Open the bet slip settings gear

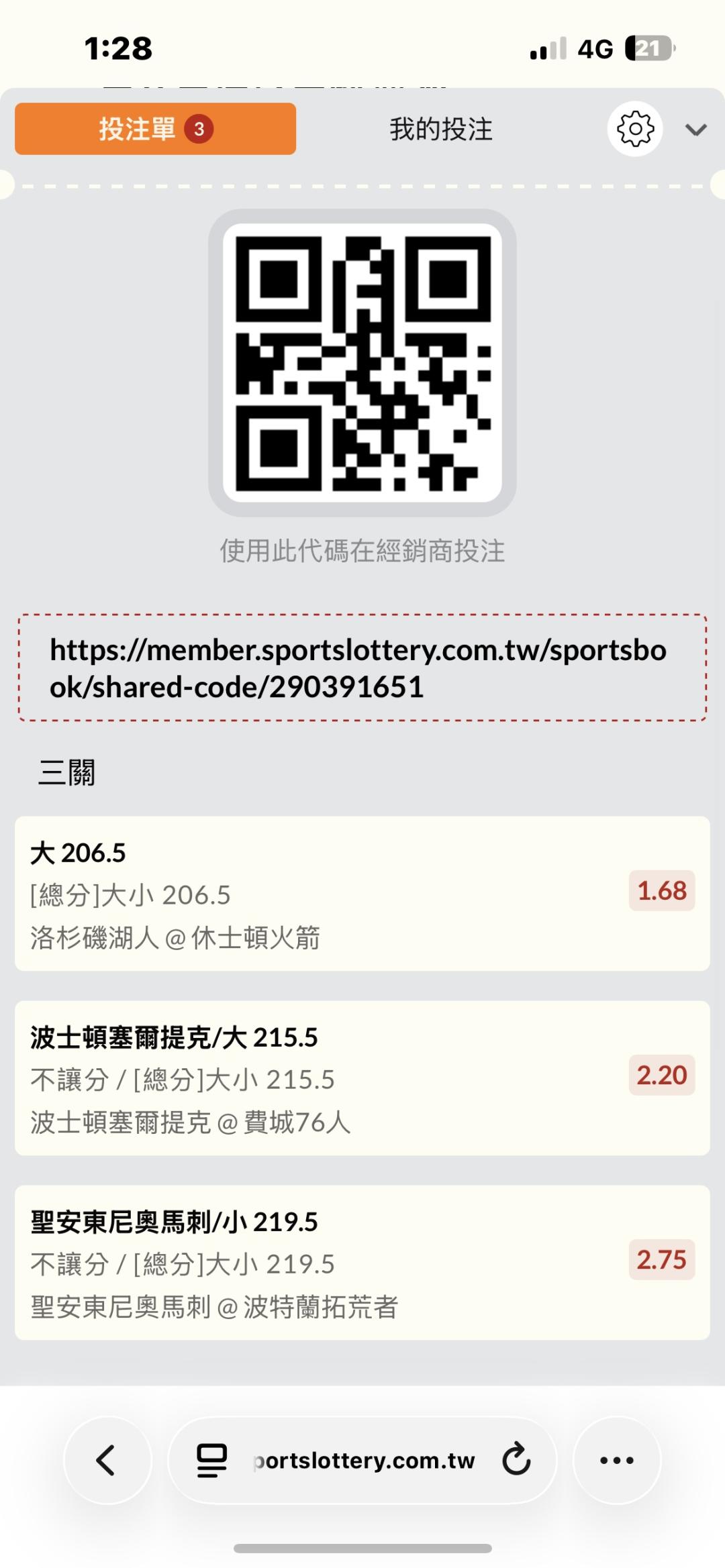[635, 129]
